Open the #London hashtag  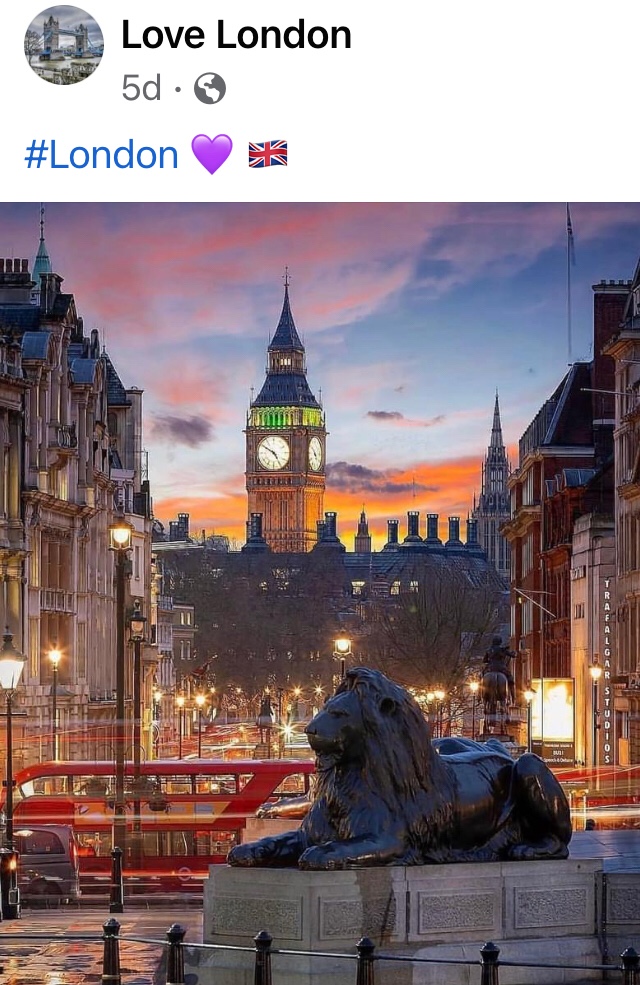pos(101,155)
